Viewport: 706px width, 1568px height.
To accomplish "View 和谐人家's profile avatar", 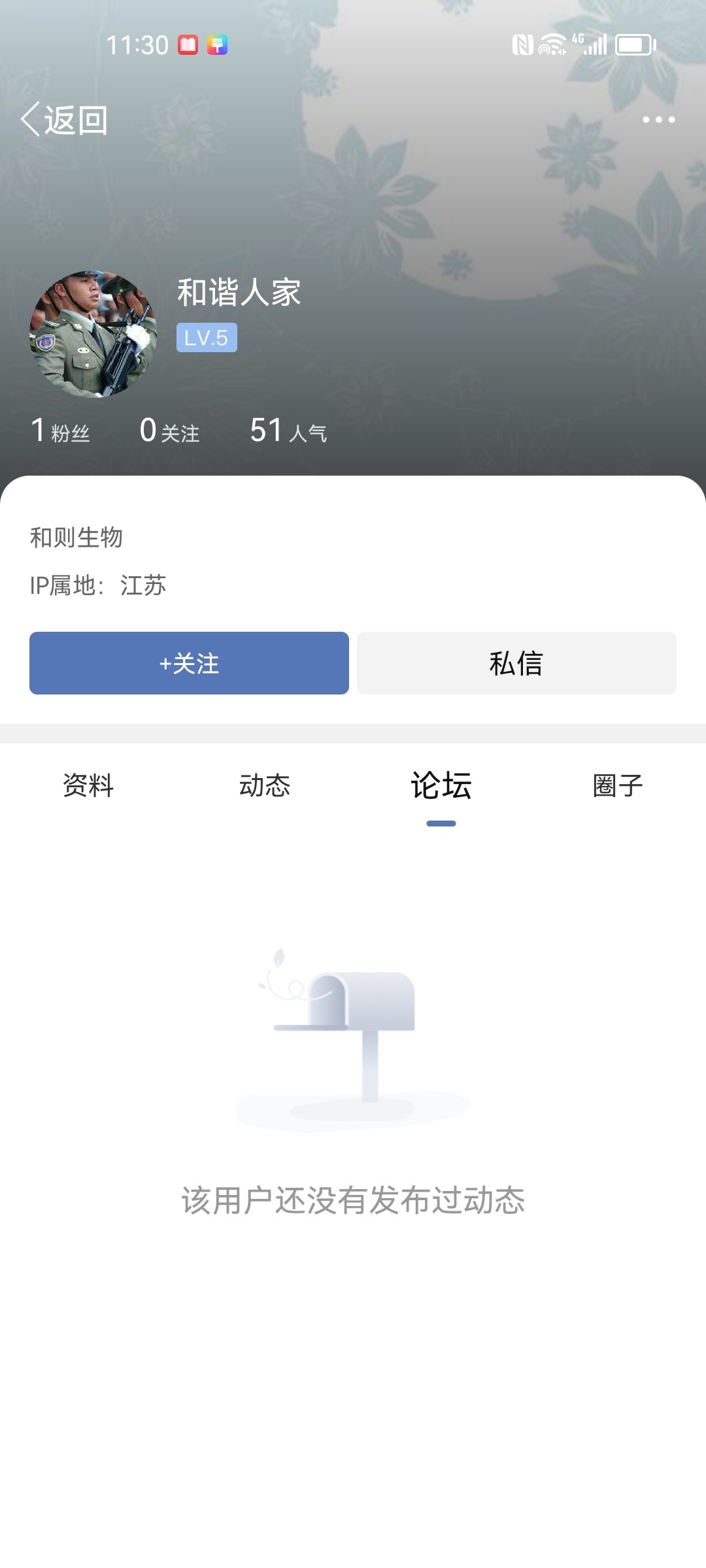I will pos(93,334).
